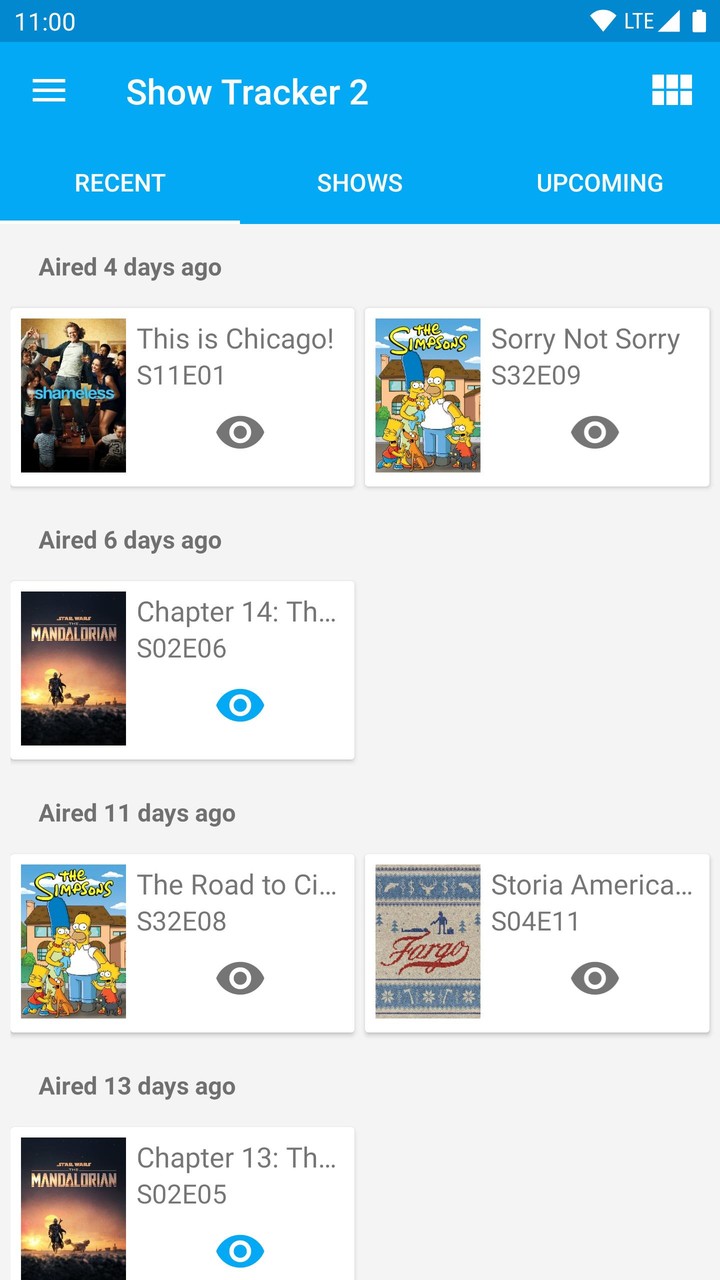Tap The Mandalorian Chapter 14 poster
The height and width of the screenshot is (1280, 720).
point(72,667)
